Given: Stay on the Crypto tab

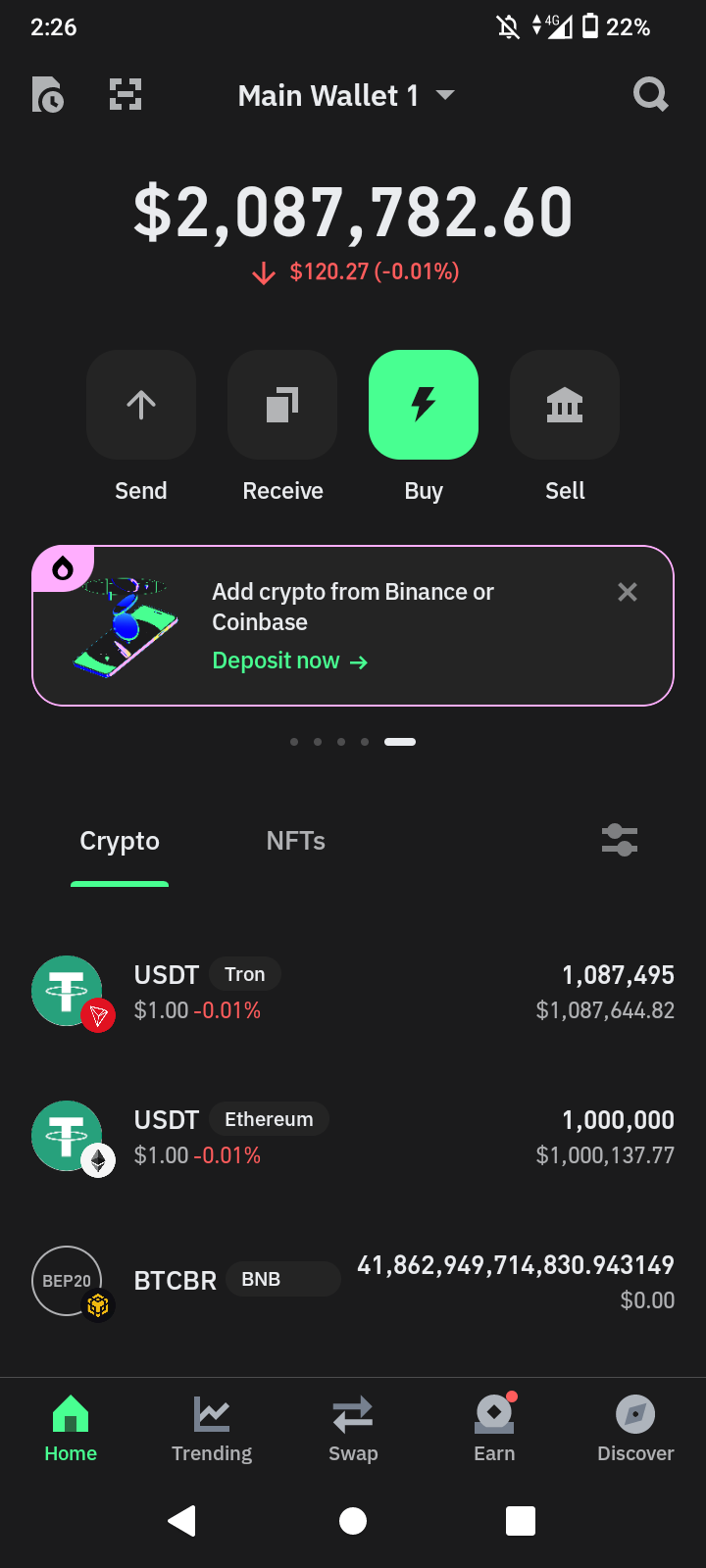Looking at the screenshot, I should [x=119, y=840].
